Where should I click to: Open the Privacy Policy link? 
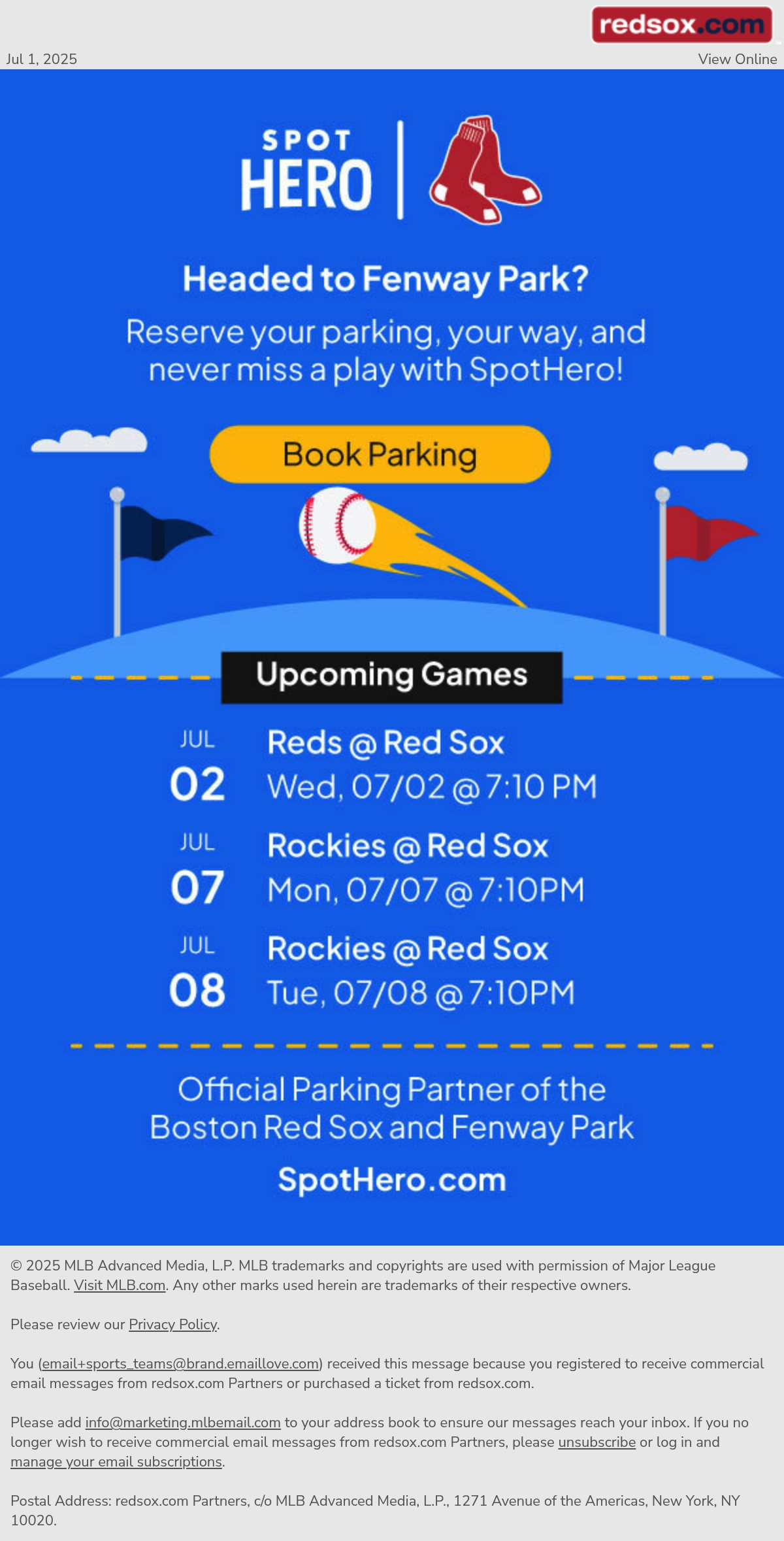(x=172, y=1324)
